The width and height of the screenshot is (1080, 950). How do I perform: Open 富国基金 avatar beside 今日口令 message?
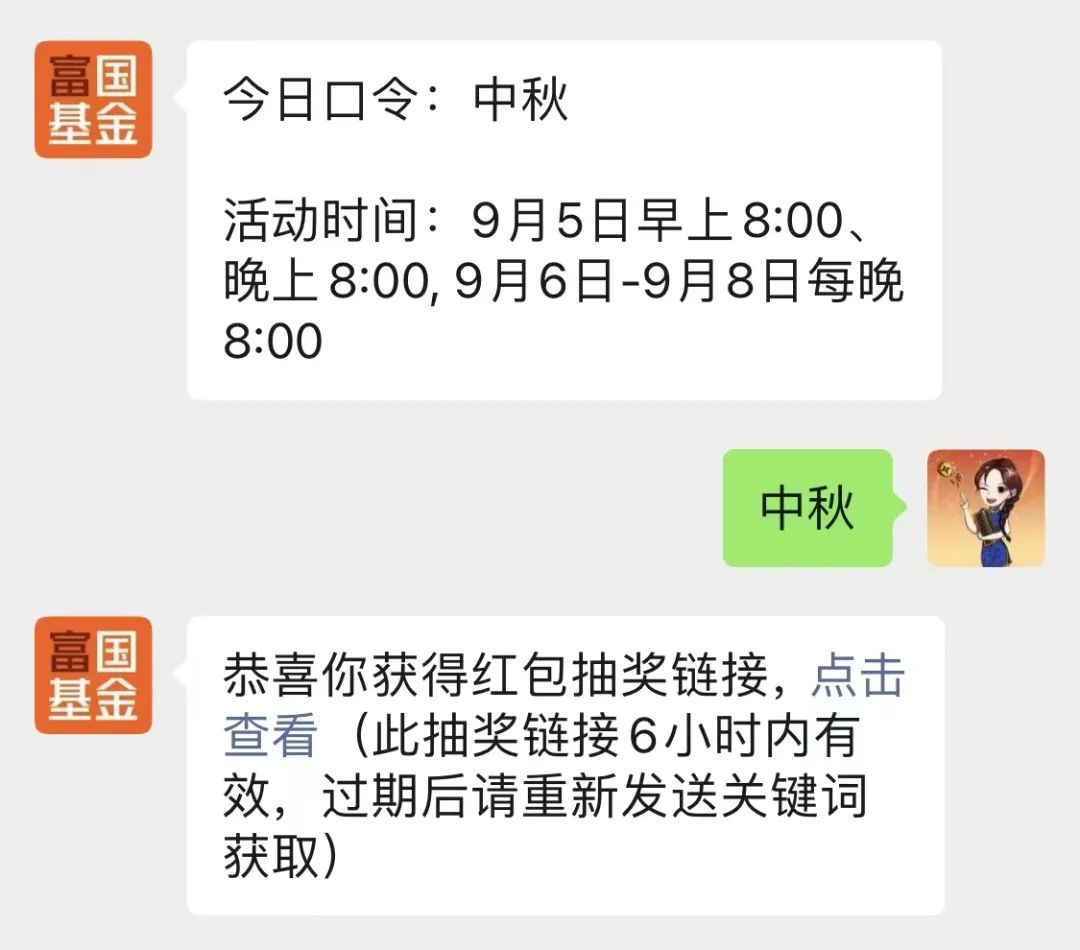click(93, 100)
